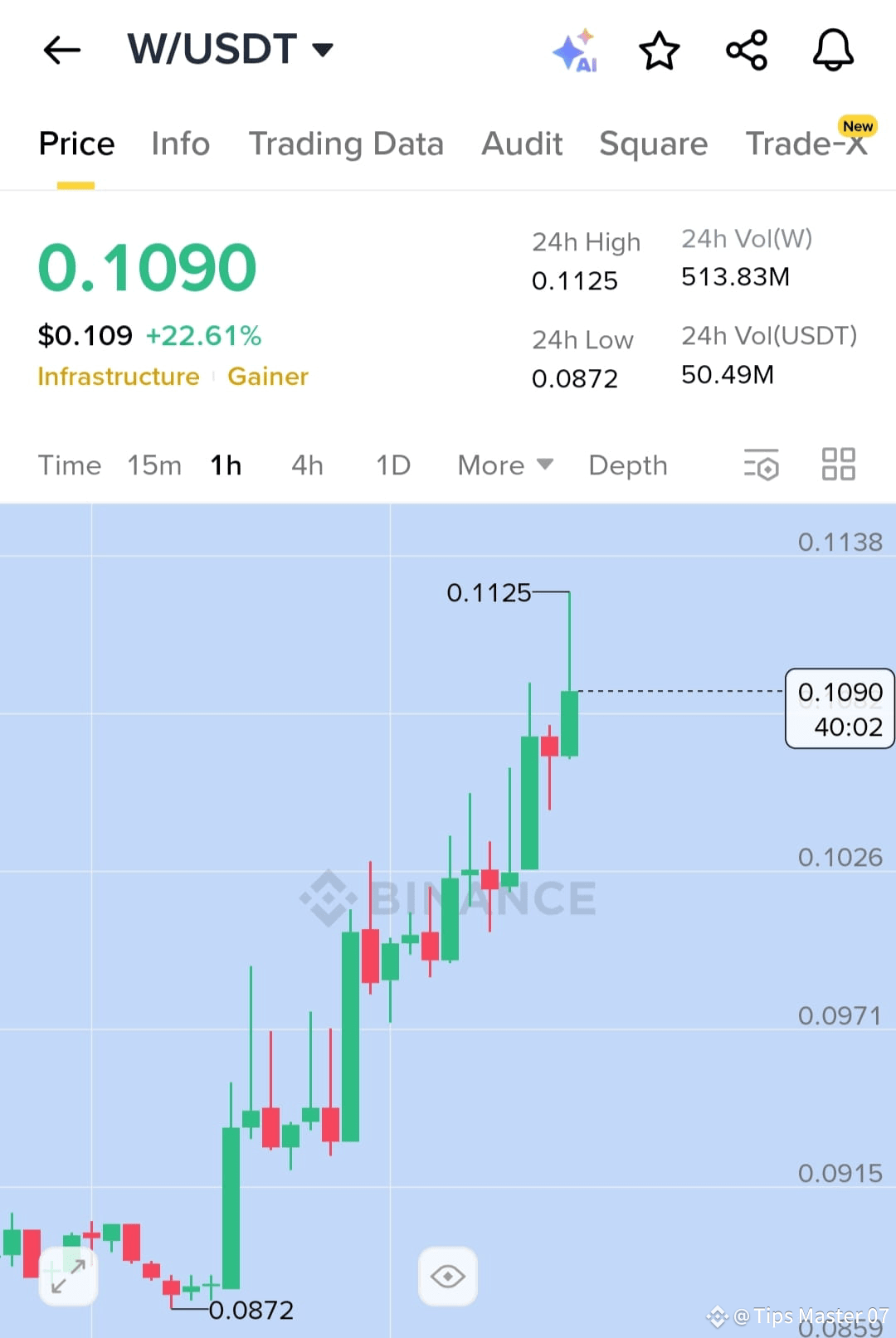Switch to the Trading Data tab

(346, 144)
